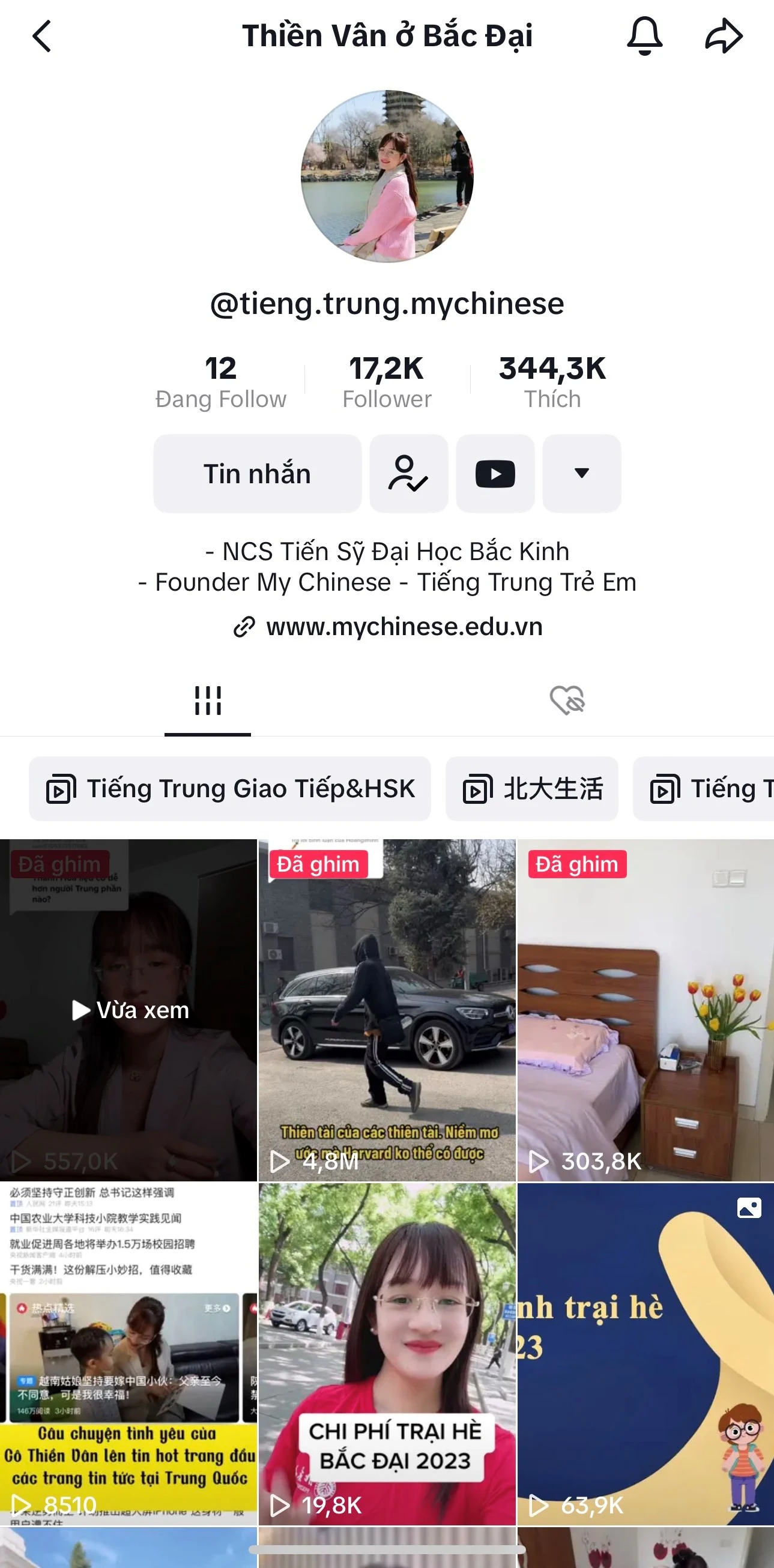774x1568 pixels.
Task: Open the Follower count list
Action: coord(387,379)
